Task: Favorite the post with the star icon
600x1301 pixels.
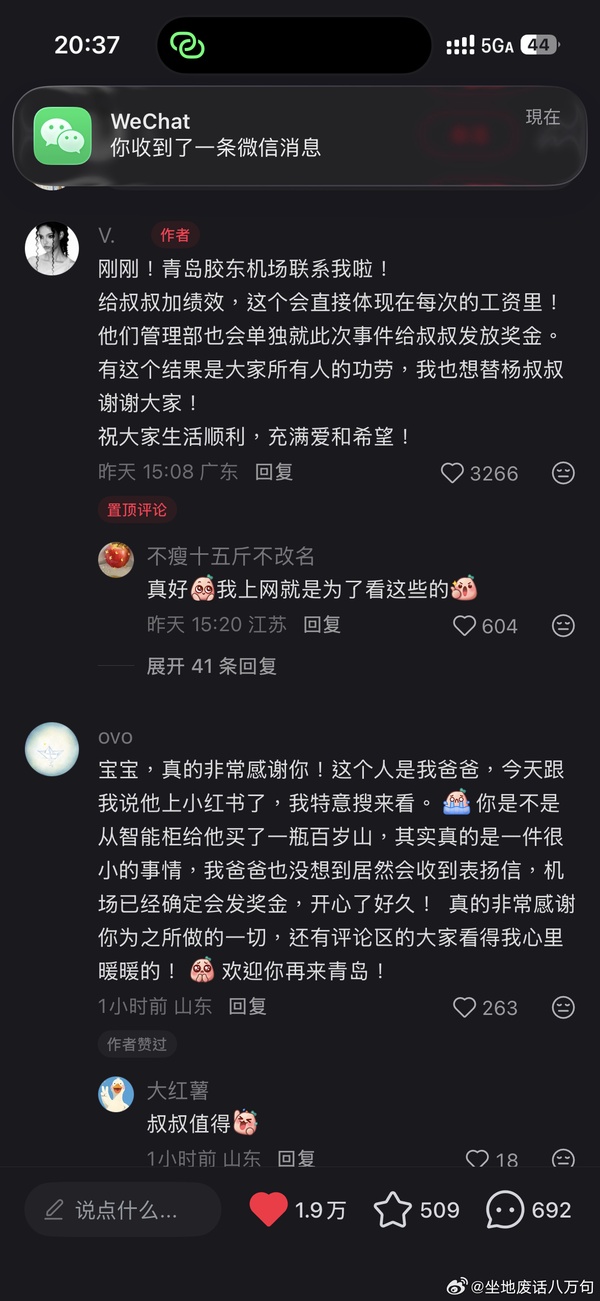Action: pos(392,1210)
